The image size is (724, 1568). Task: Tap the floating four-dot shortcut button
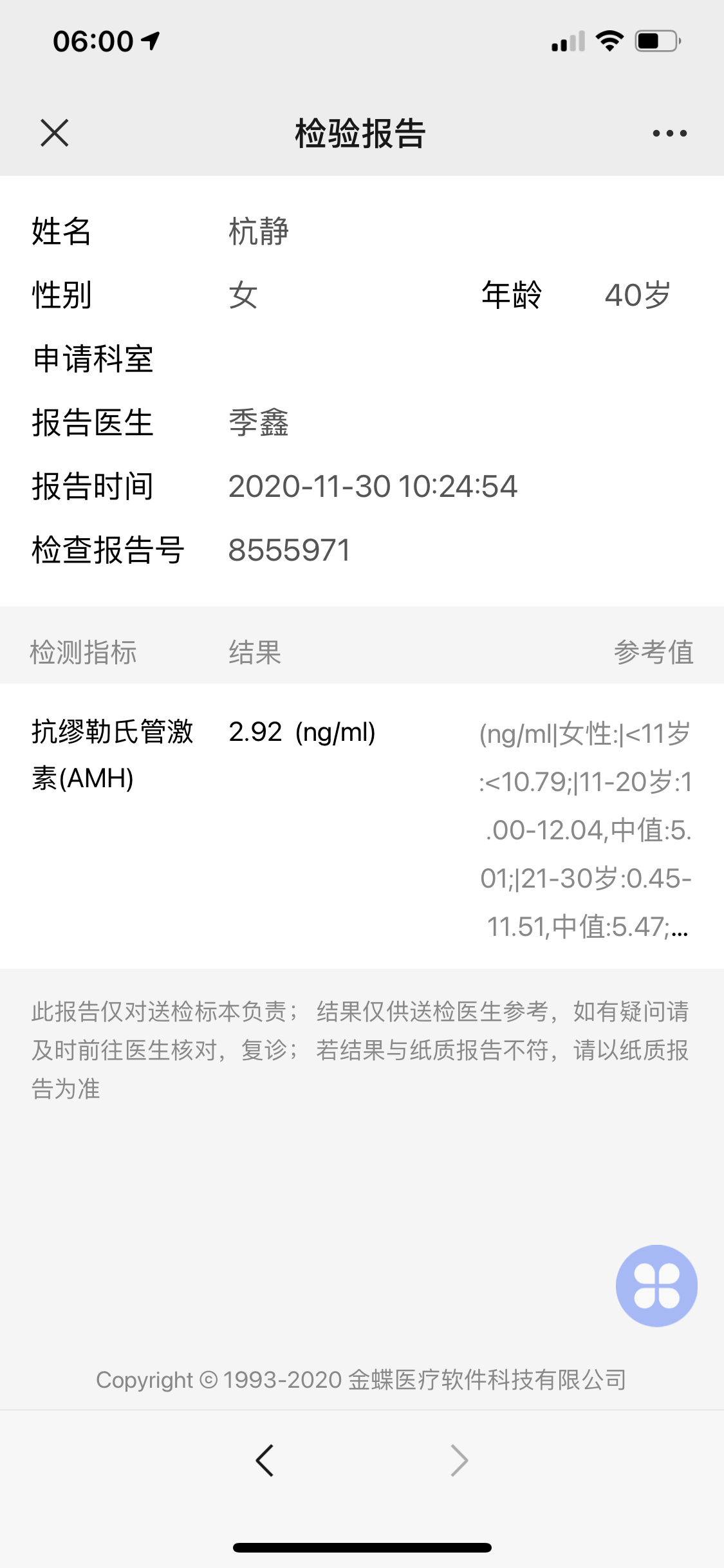(x=656, y=1285)
